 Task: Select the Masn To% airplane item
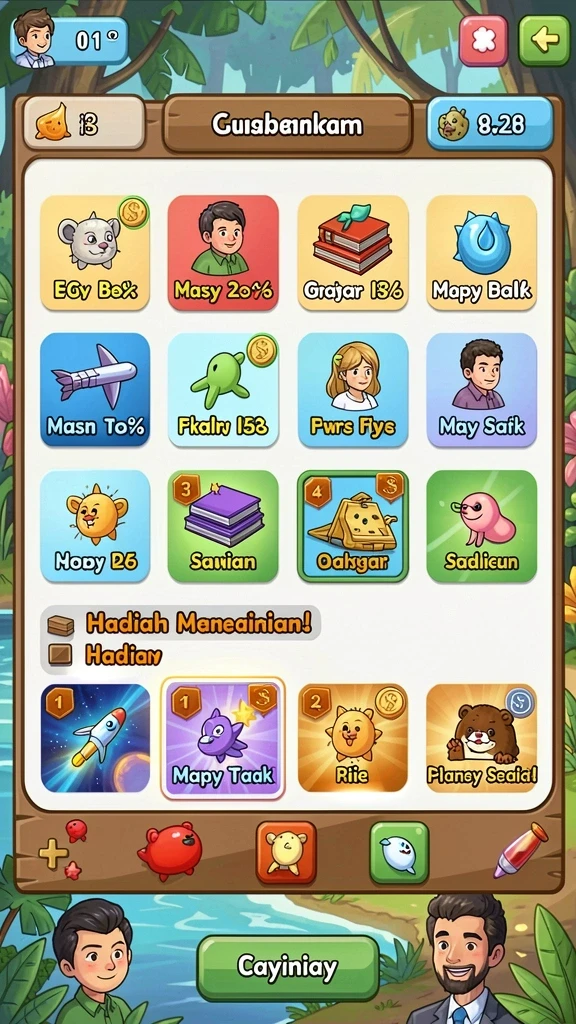[x=95, y=389]
